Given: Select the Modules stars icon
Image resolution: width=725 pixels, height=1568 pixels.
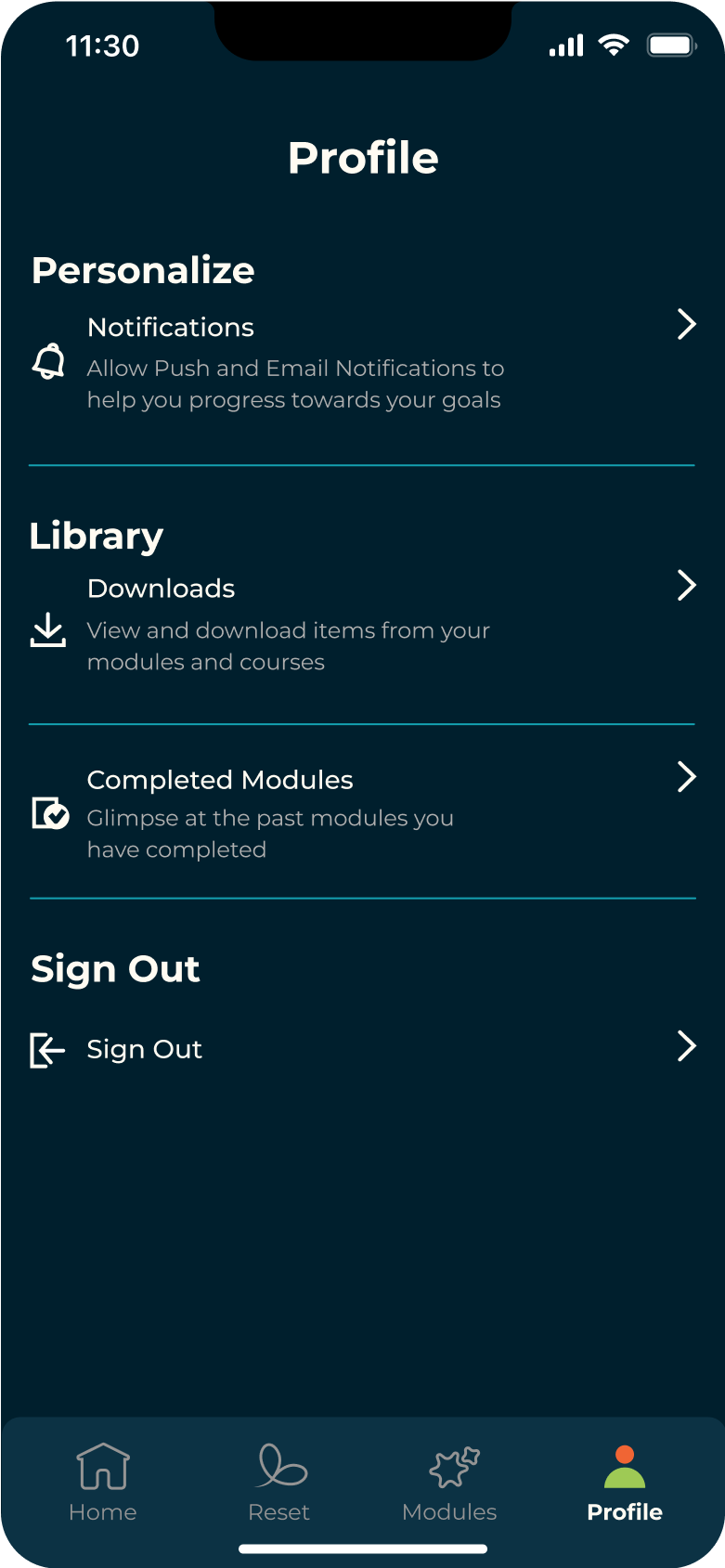Looking at the screenshot, I should (x=450, y=1465).
